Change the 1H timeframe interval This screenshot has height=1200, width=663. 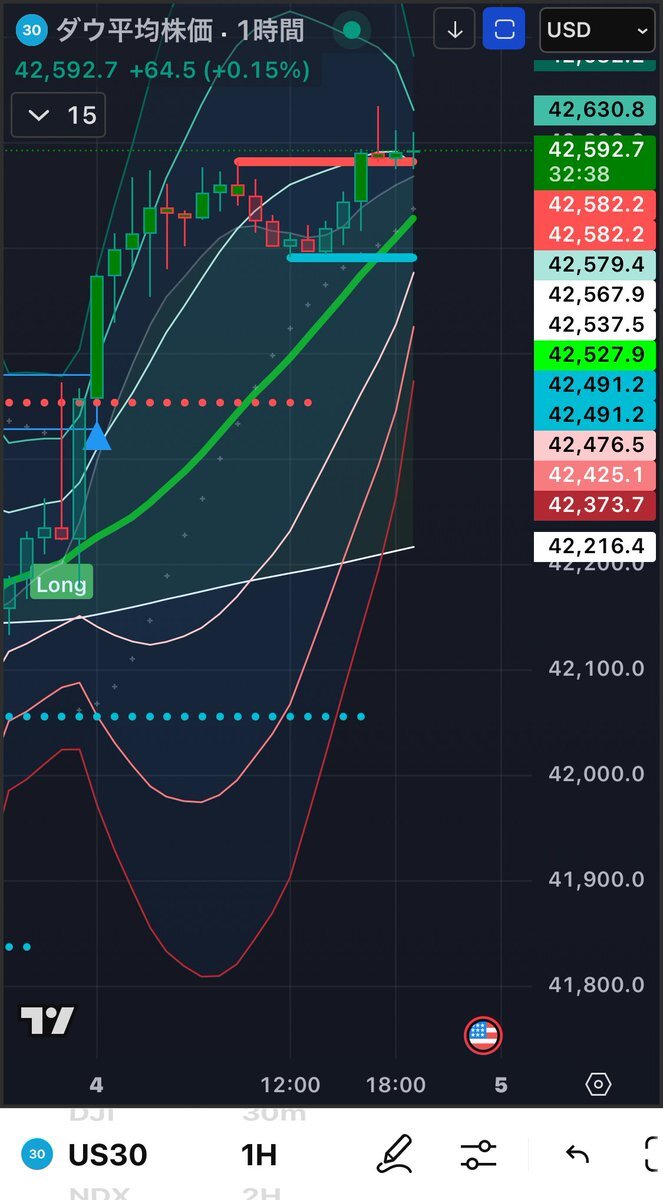[x=259, y=1155]
